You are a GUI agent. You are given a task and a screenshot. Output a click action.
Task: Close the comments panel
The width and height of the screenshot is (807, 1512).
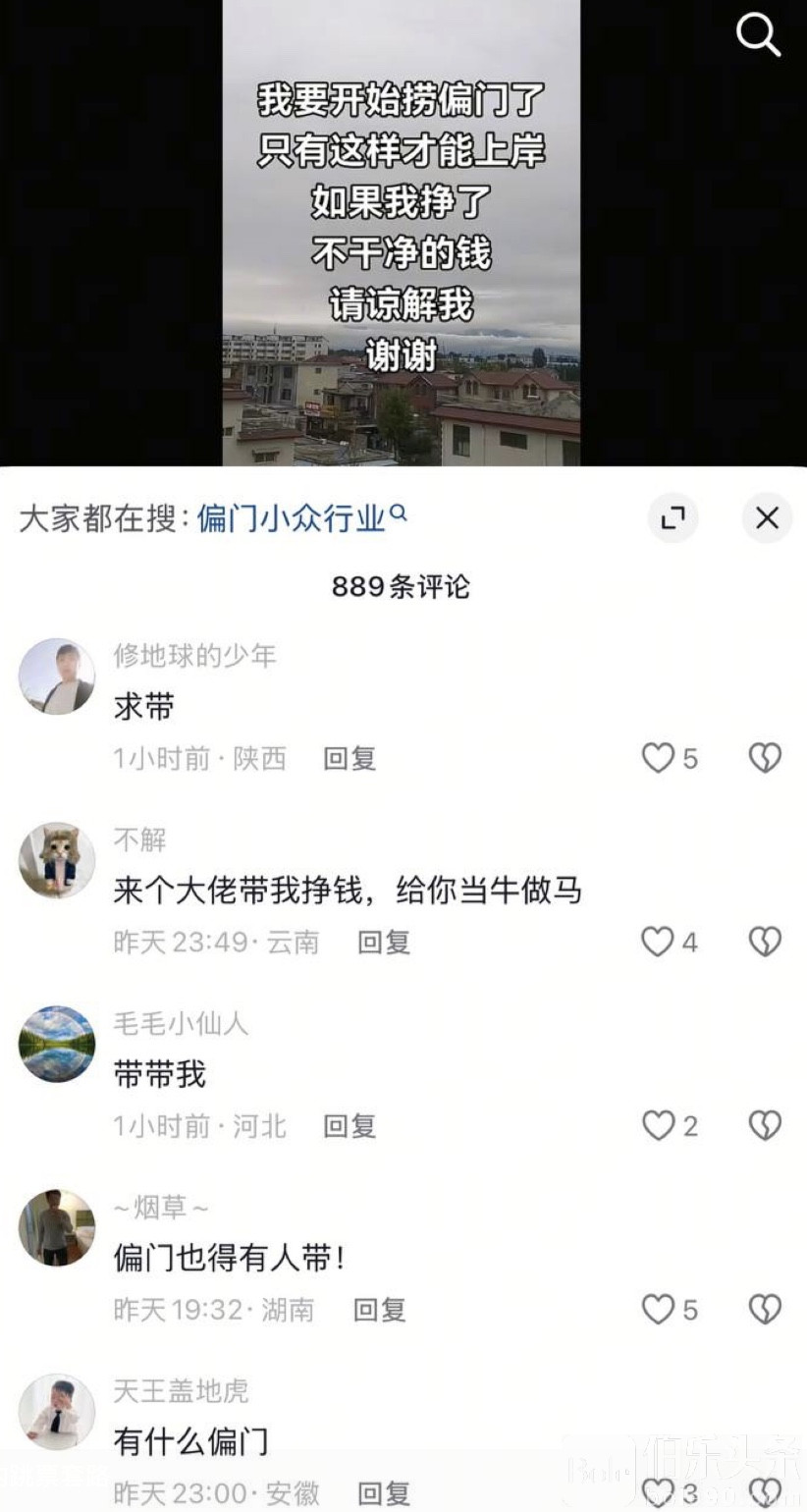coord(767,517)
